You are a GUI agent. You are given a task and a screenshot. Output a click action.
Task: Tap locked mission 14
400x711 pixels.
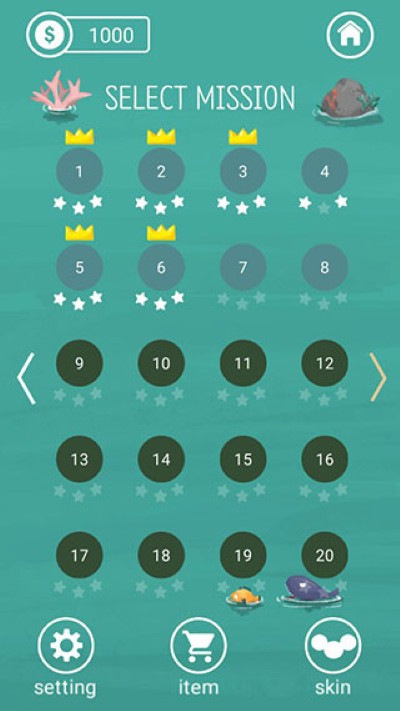click(161, 459)
